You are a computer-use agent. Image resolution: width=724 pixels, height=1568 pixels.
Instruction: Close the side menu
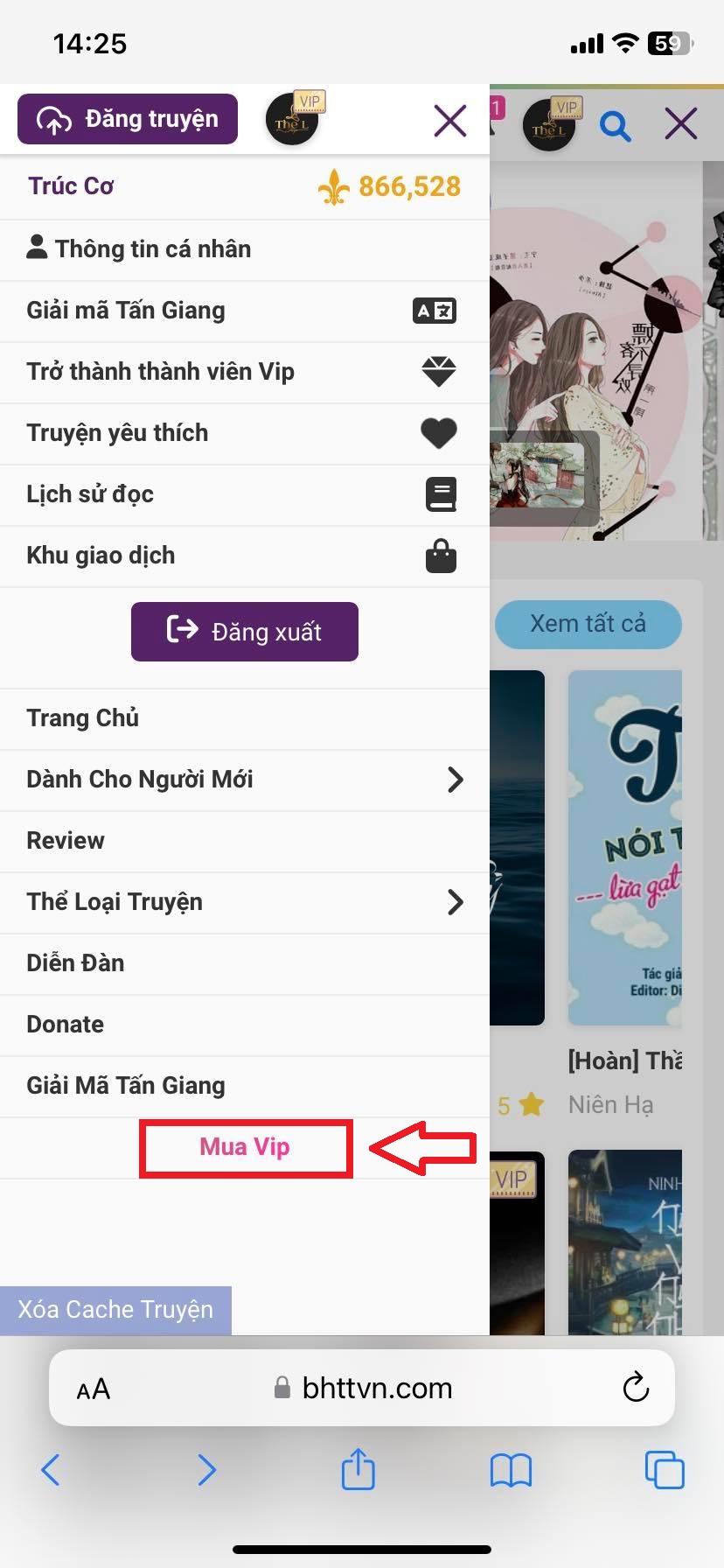[450, 120]
